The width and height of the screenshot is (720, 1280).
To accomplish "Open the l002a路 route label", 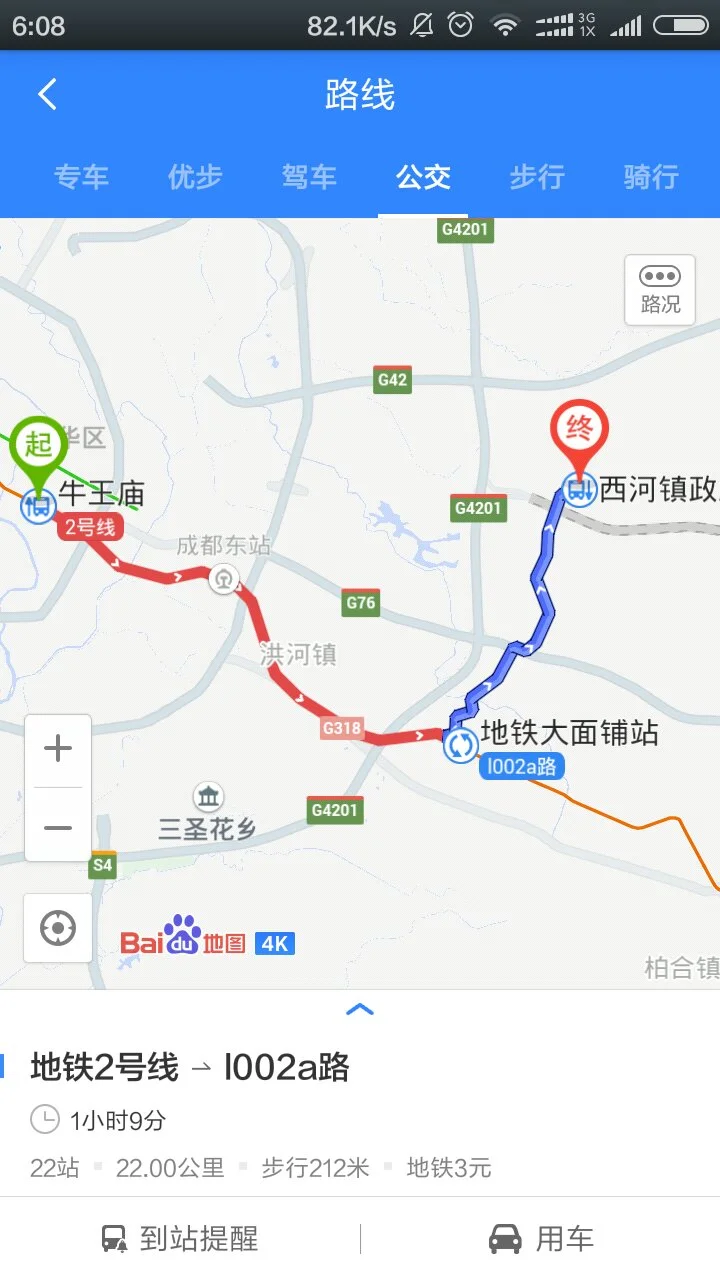I will pos(525,765).
